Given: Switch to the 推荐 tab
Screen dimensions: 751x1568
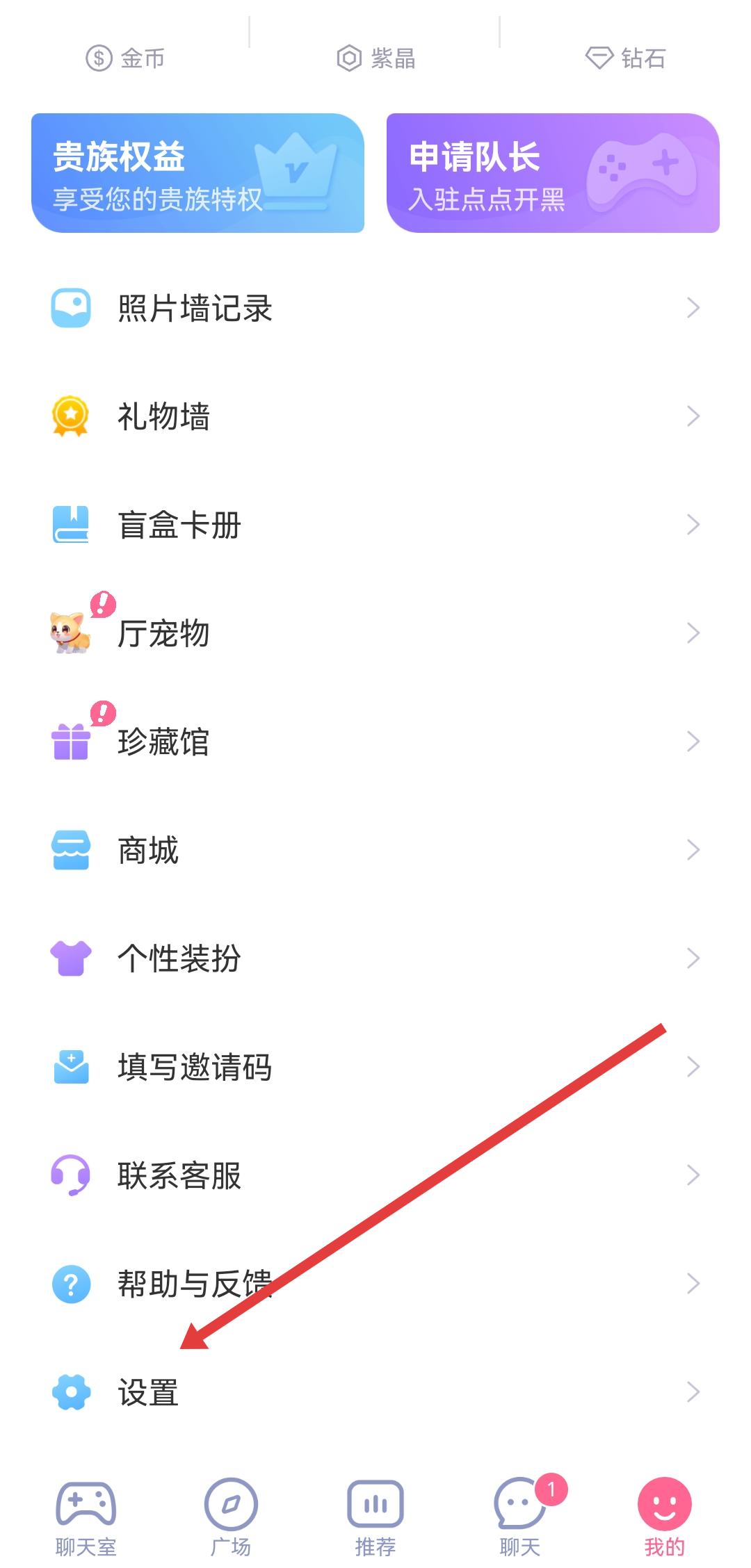Looking at the screenshot, I should [x=375, y=1517].
